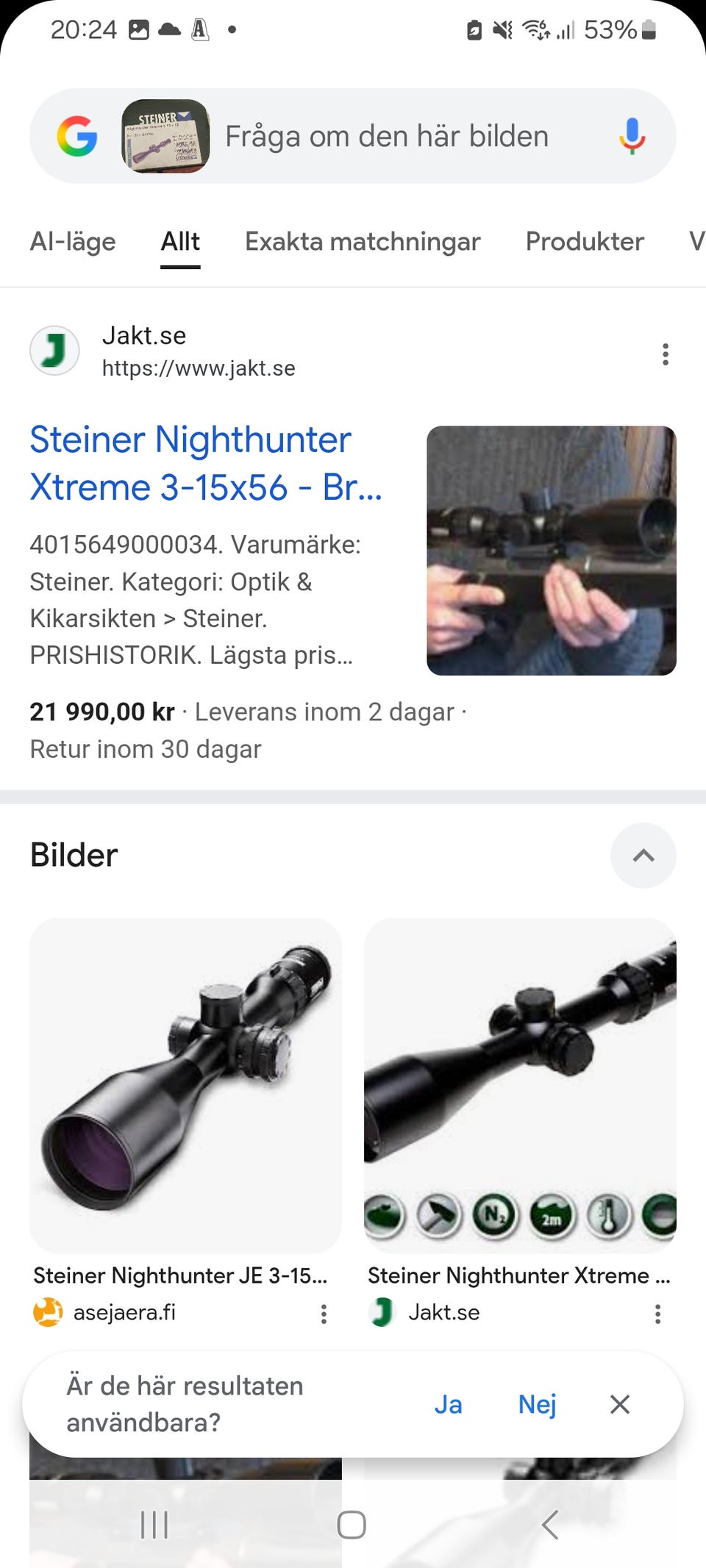Answer Ja to the feedback prompt
Image resolution: width=706 pixels, height=1568 pixels.
[449, 1404]
